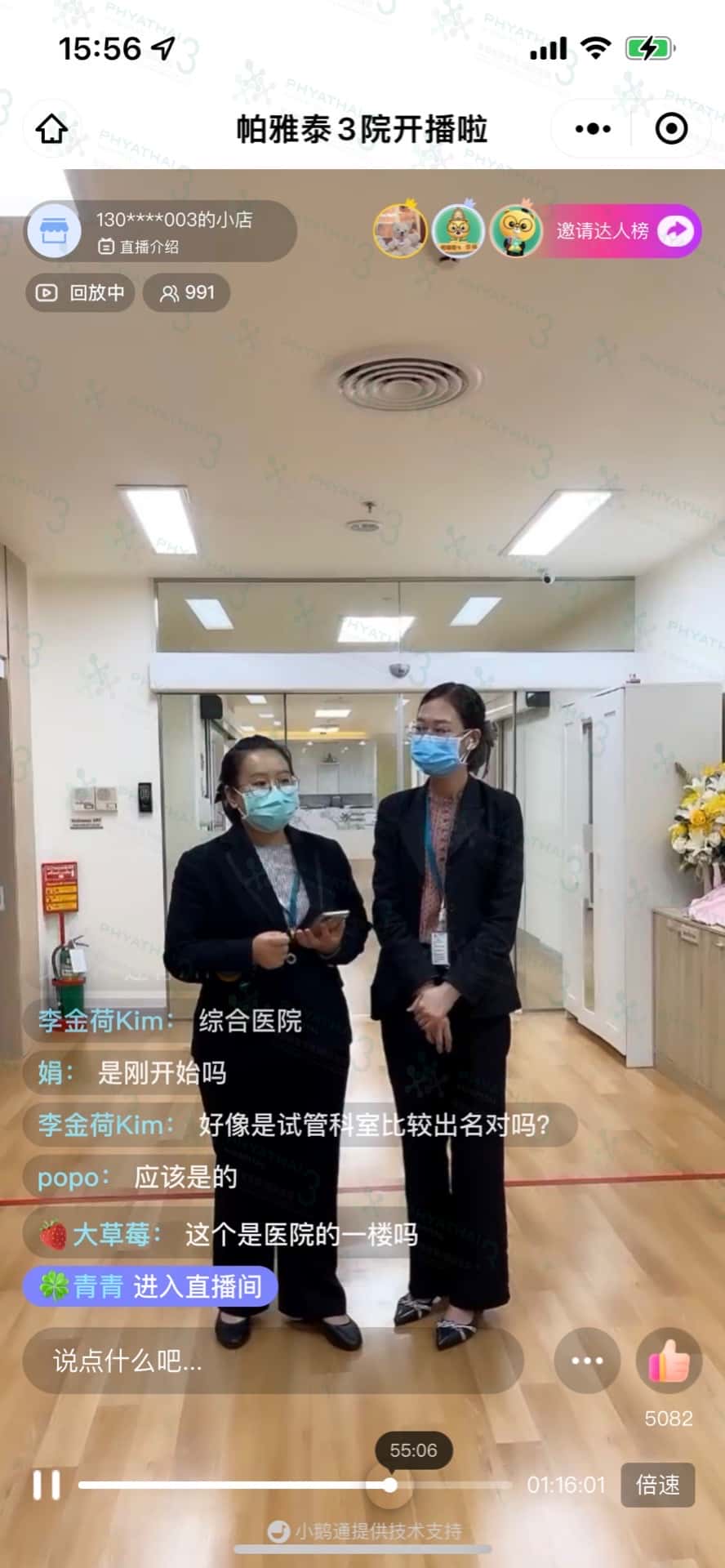Tap the 回放中 replay badge
The image size is (725, 1568).
pyautogui.click(x=80, y=292)
